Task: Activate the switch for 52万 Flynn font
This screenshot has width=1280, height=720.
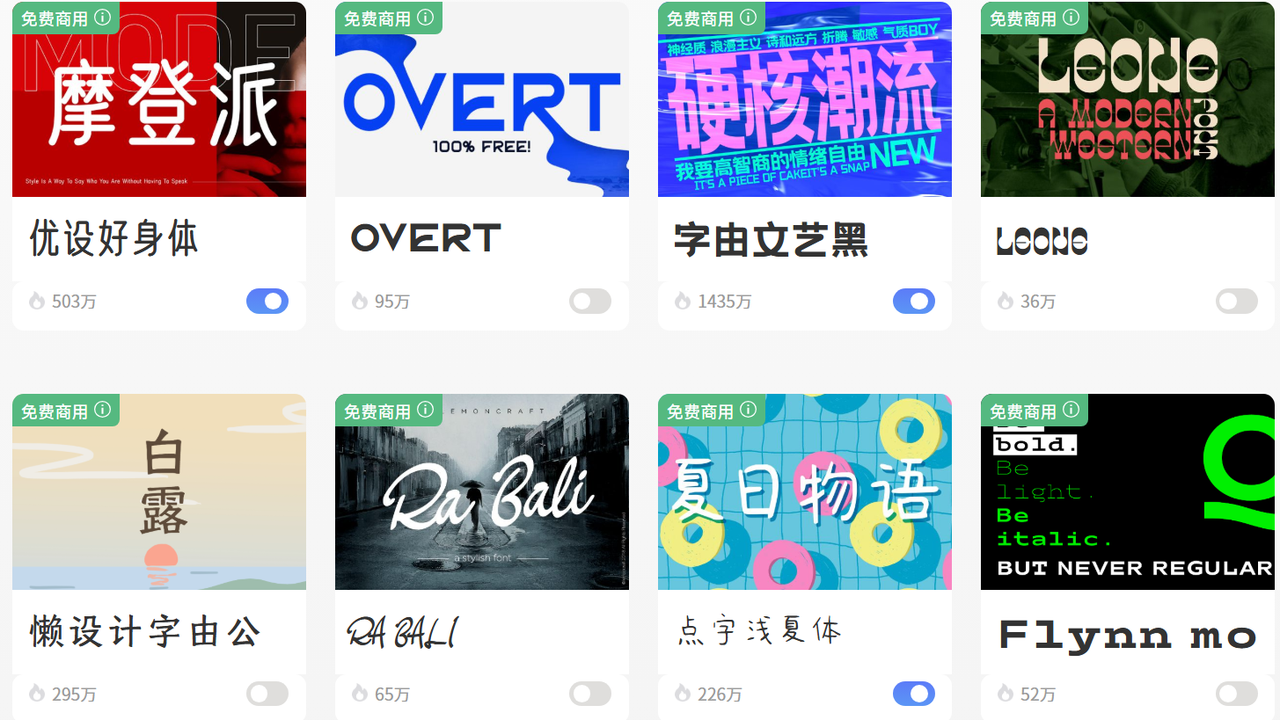Action: click(x=1236, y=694)
